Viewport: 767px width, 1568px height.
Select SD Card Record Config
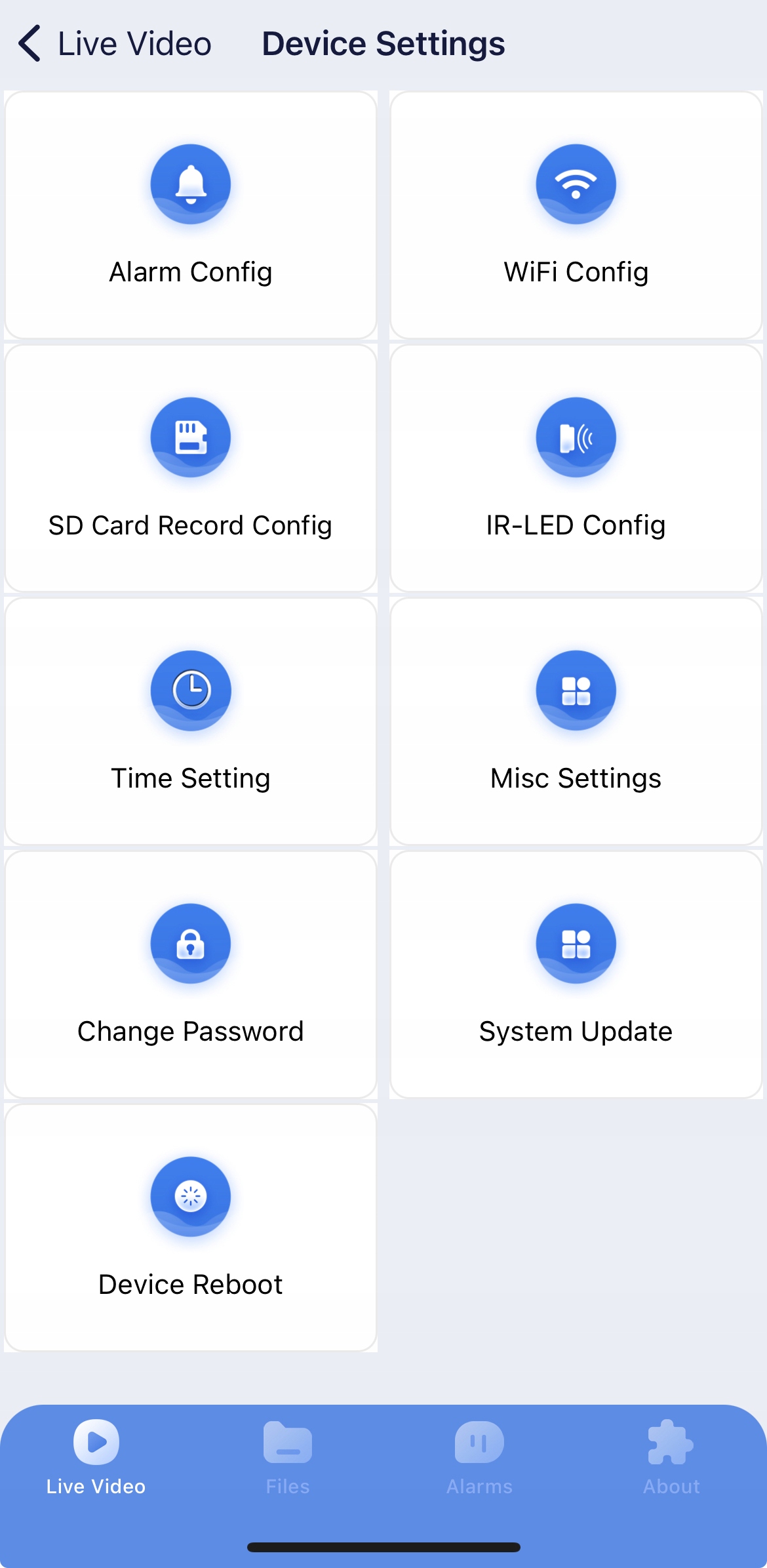[x=191, y=468]
